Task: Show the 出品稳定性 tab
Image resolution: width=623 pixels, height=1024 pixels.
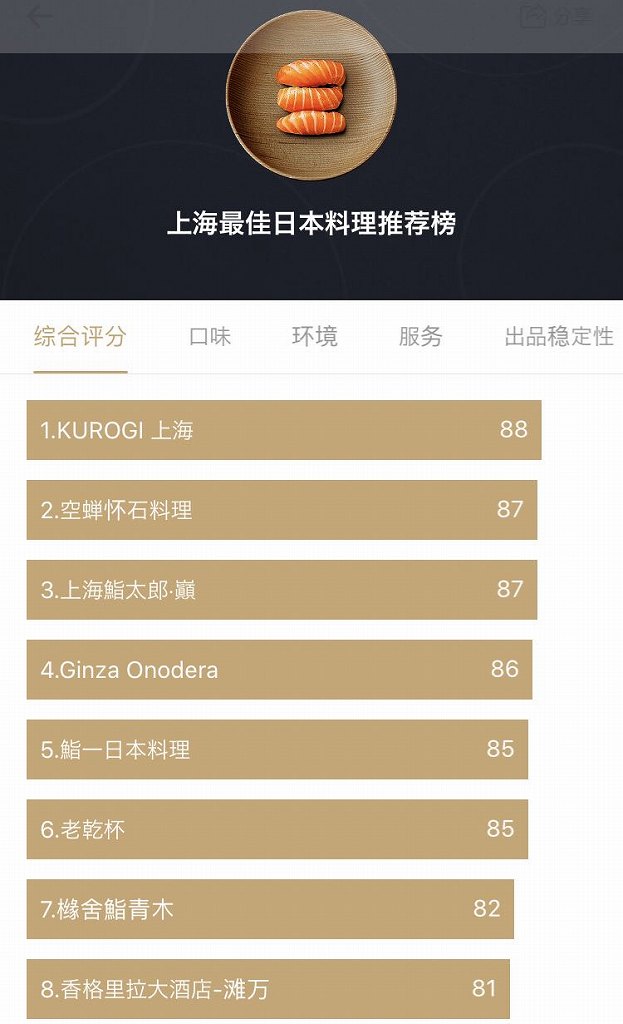Action: pyautogui.click(x=558, y=337)
